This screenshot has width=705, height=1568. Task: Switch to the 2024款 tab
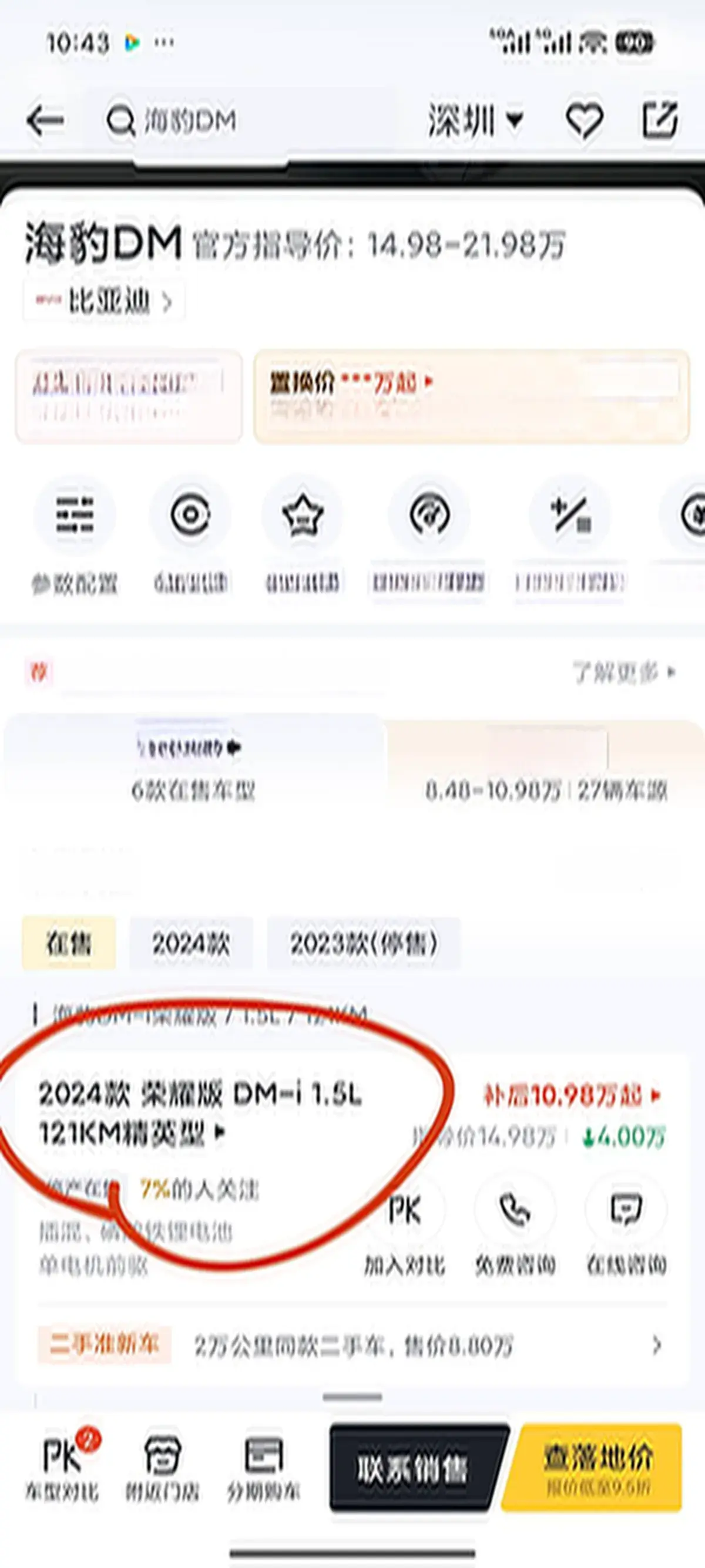(x=190, y=943)
